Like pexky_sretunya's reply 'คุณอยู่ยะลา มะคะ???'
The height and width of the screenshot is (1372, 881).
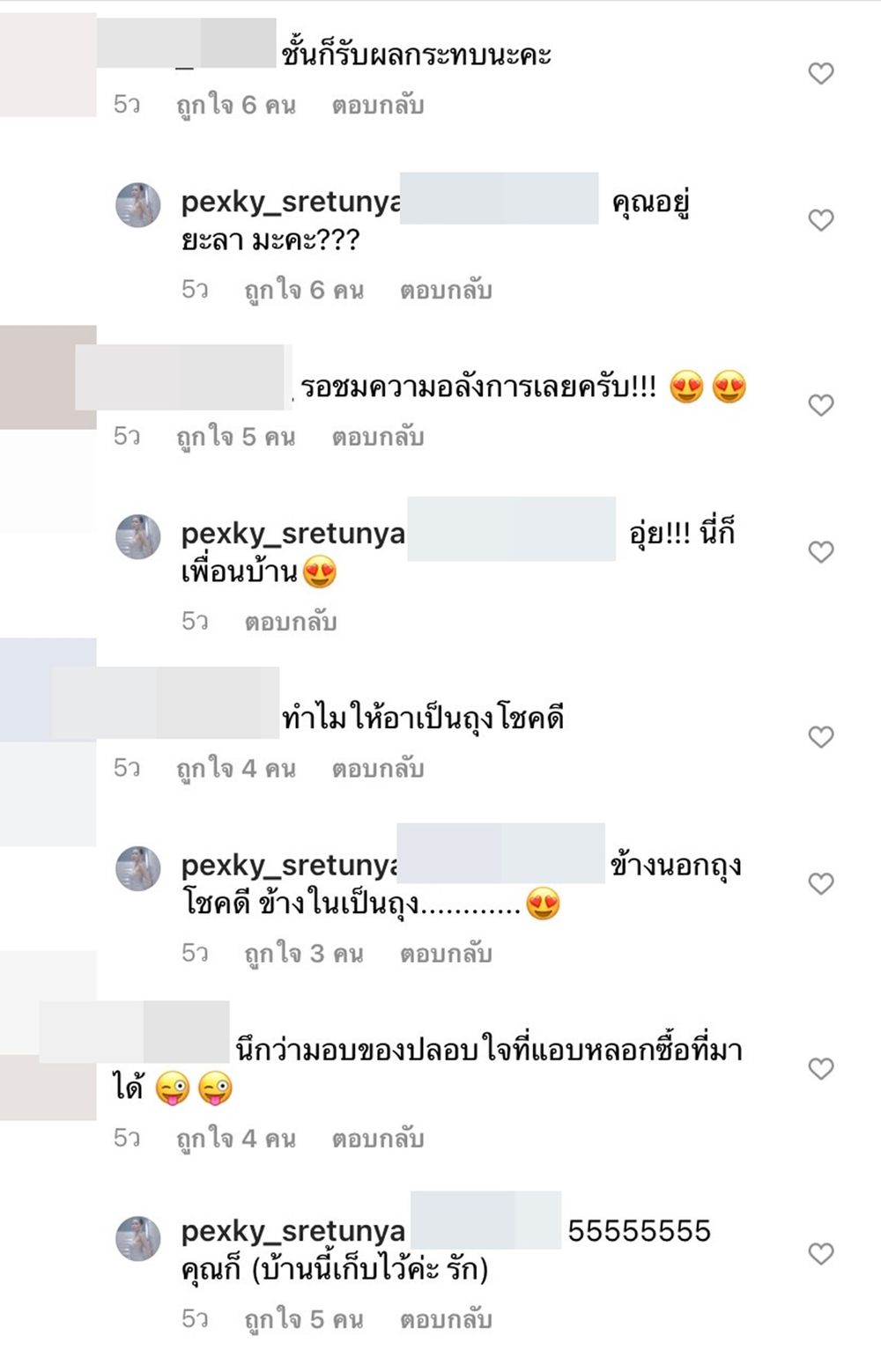click(x=820, y=219)
